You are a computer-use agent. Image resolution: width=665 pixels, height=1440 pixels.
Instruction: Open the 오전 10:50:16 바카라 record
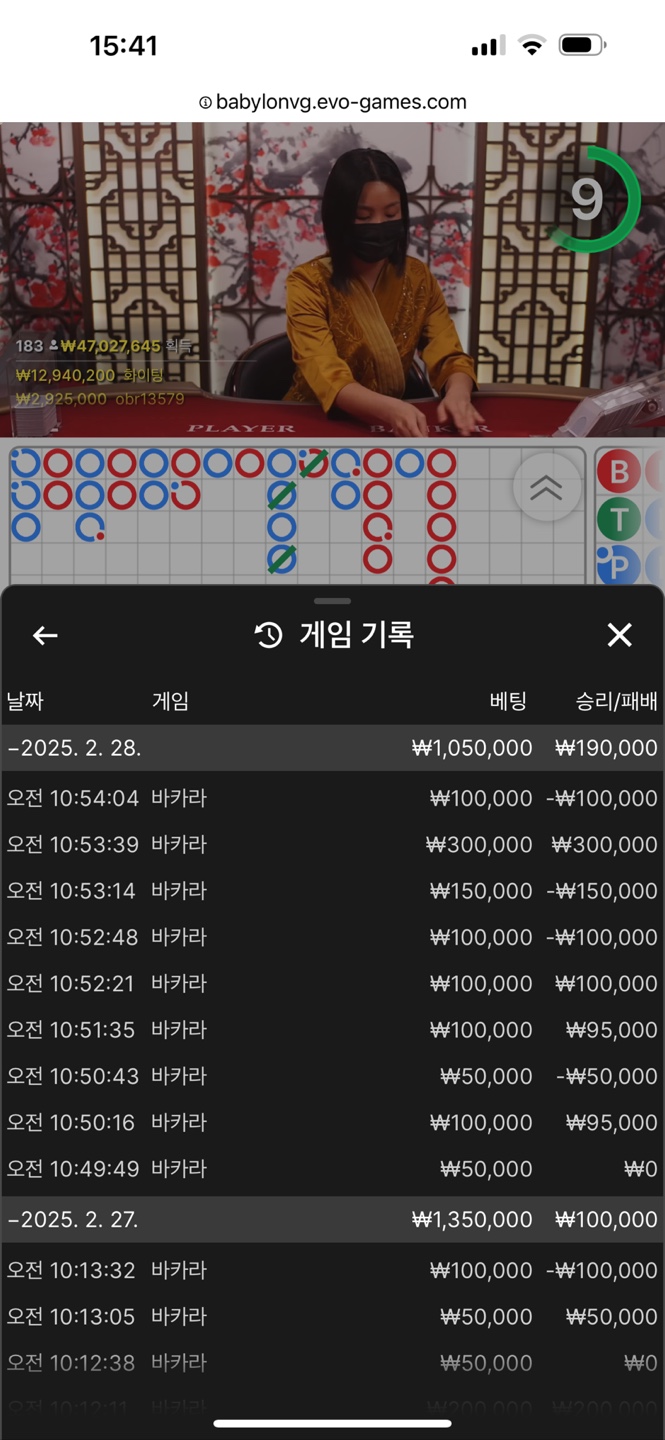(x=332, y=1123)
